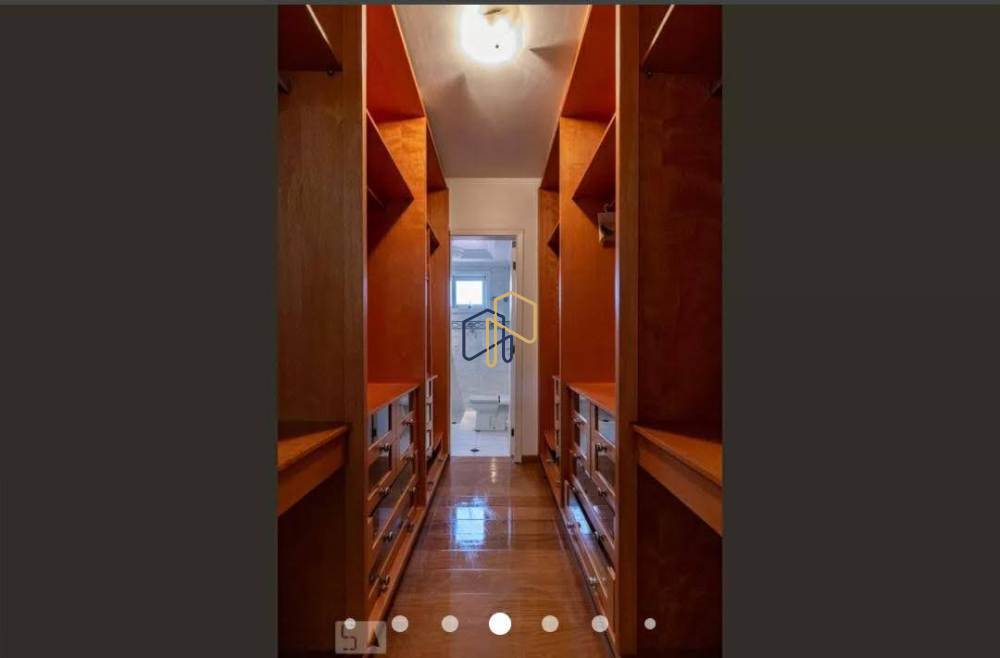Select the second page indicator dot
The height and width of the screenshot is (658, 1000).
point(400,624)
